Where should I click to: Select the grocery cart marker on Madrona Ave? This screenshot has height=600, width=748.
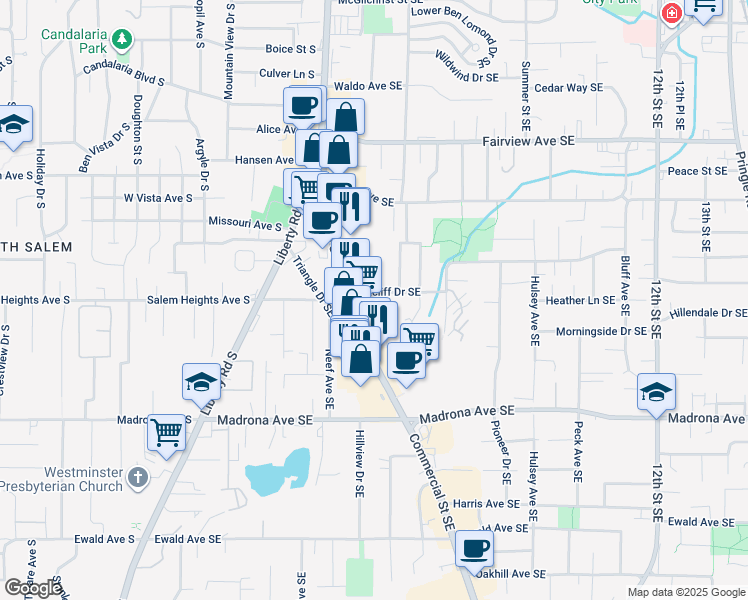[166, 433]
